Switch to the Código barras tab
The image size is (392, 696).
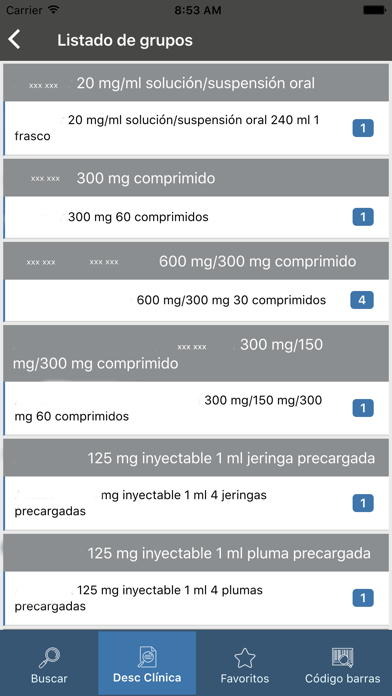pos(343,664)
